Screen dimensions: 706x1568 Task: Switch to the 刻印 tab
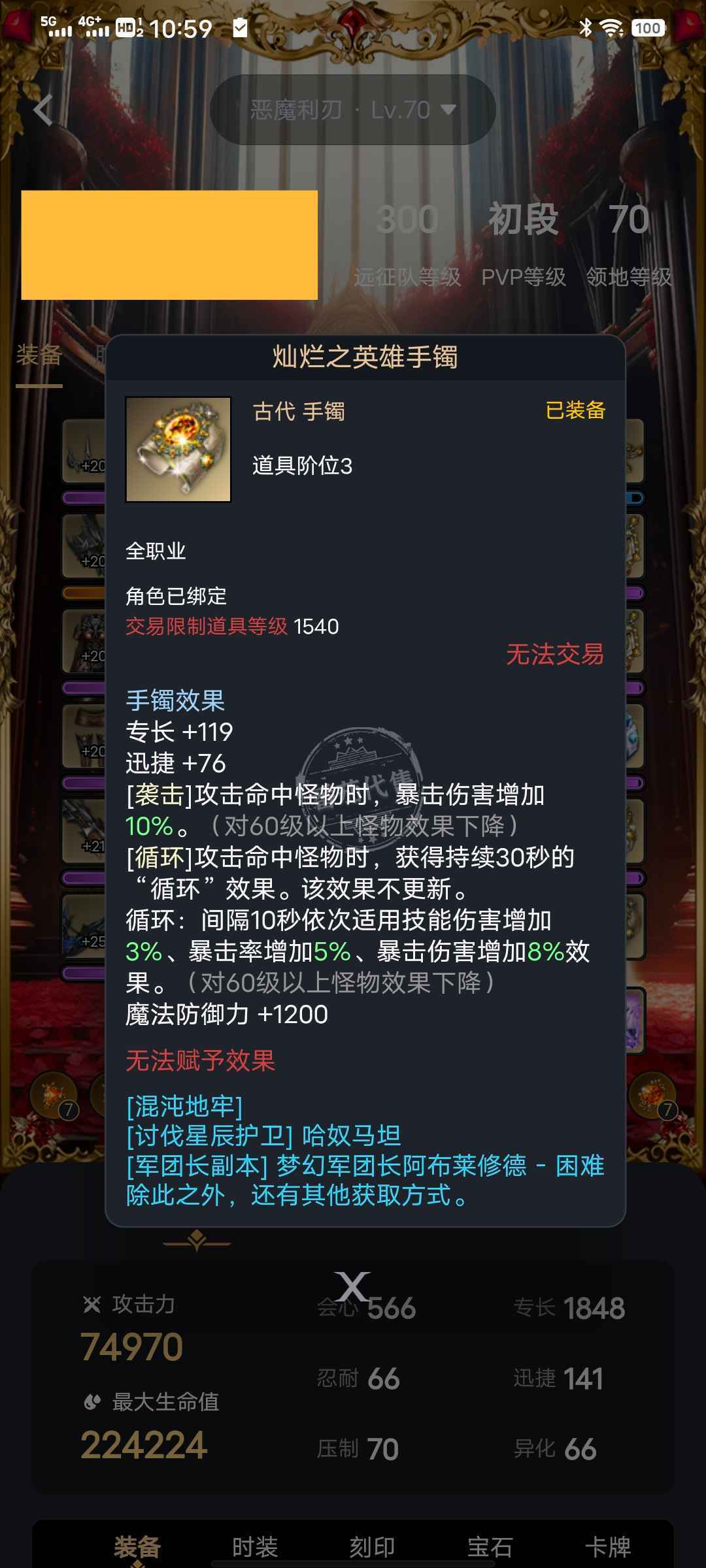[373, 1547]
